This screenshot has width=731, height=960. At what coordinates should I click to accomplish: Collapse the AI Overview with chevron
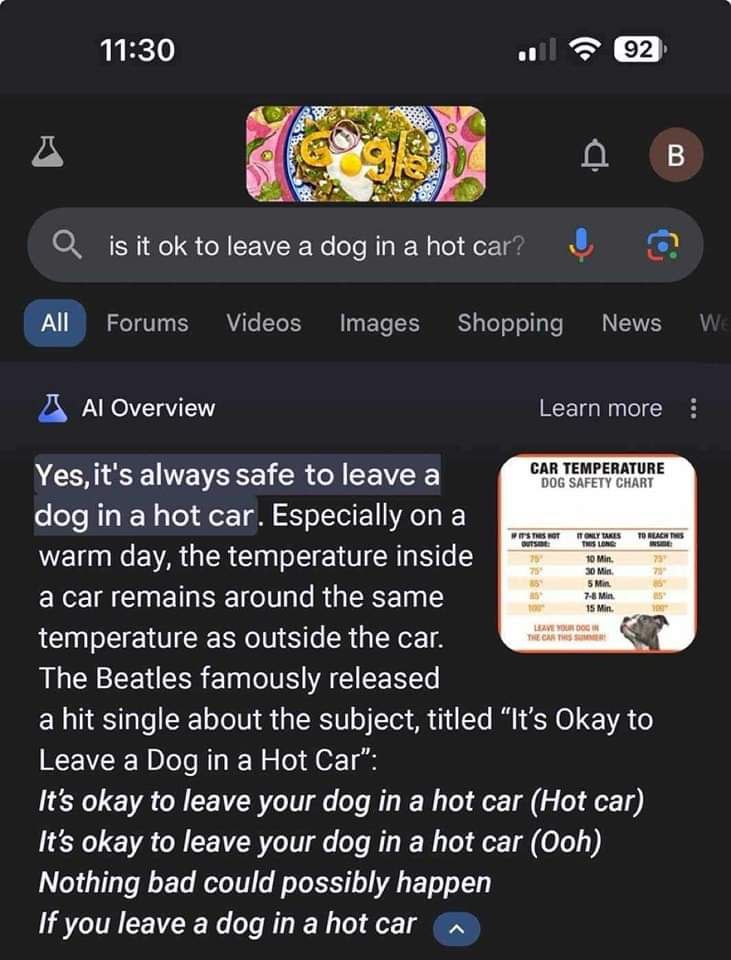[x=457, y=928]
